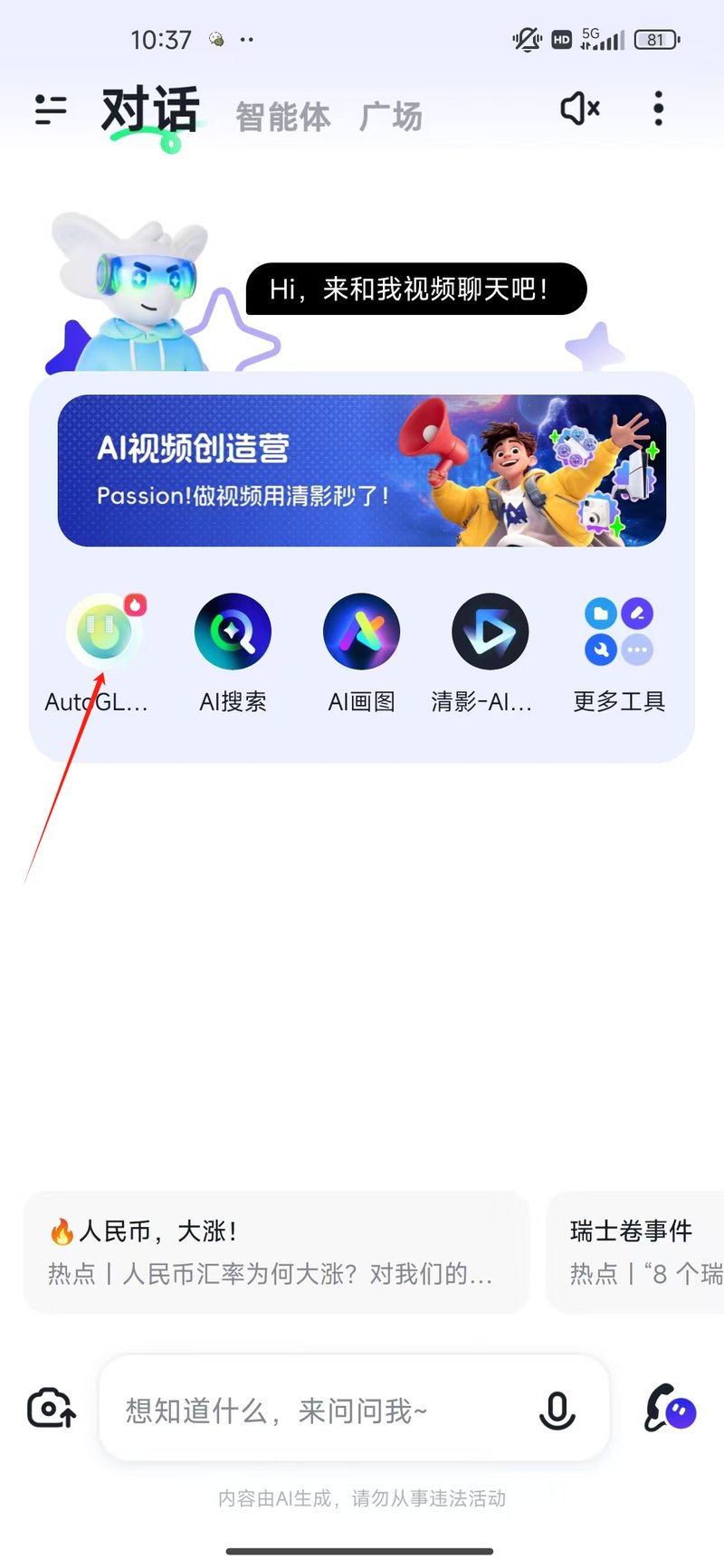Toggle the muted speaker icon
Viewport: 724px width, 1568px height.
pyautogui.click(x=580, y=109)
